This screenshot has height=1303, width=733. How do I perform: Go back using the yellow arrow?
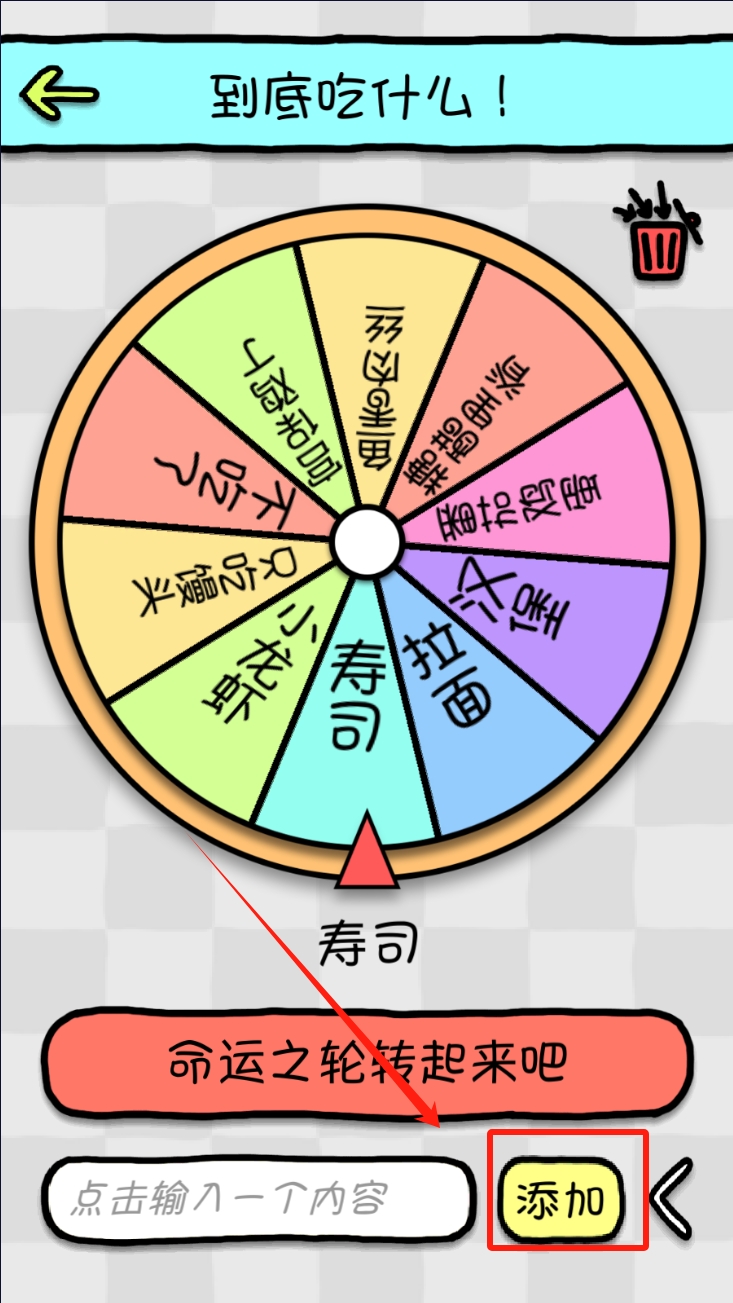[58, 95]
